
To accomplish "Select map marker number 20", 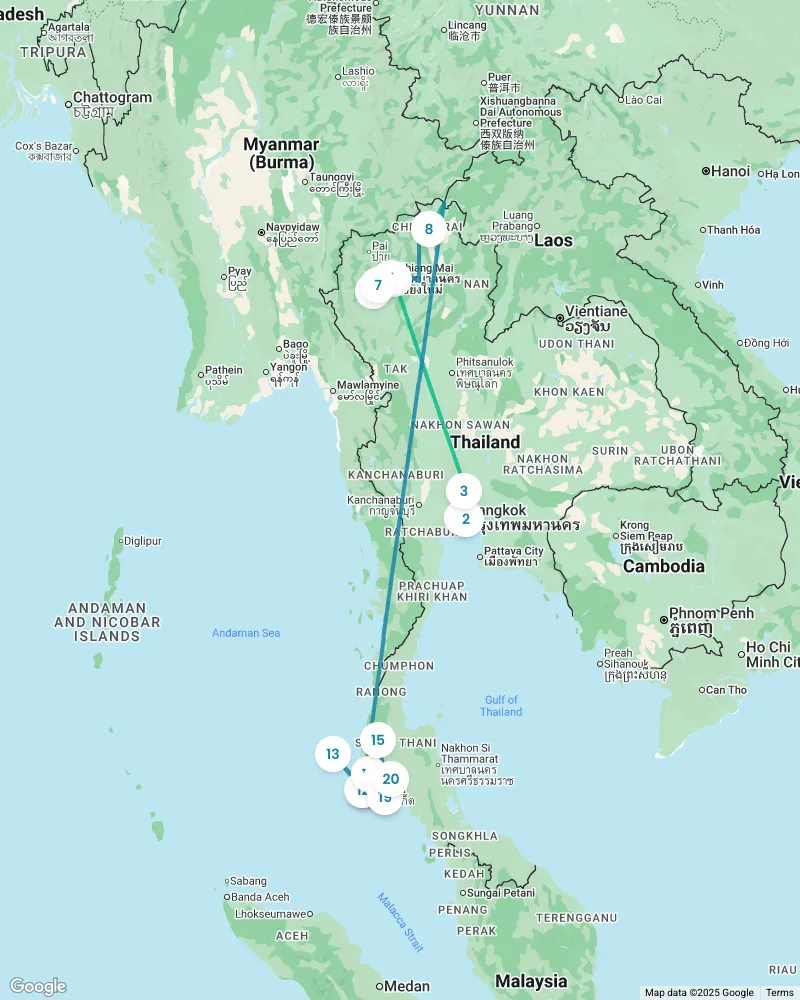I will click(x=391, y=779).
